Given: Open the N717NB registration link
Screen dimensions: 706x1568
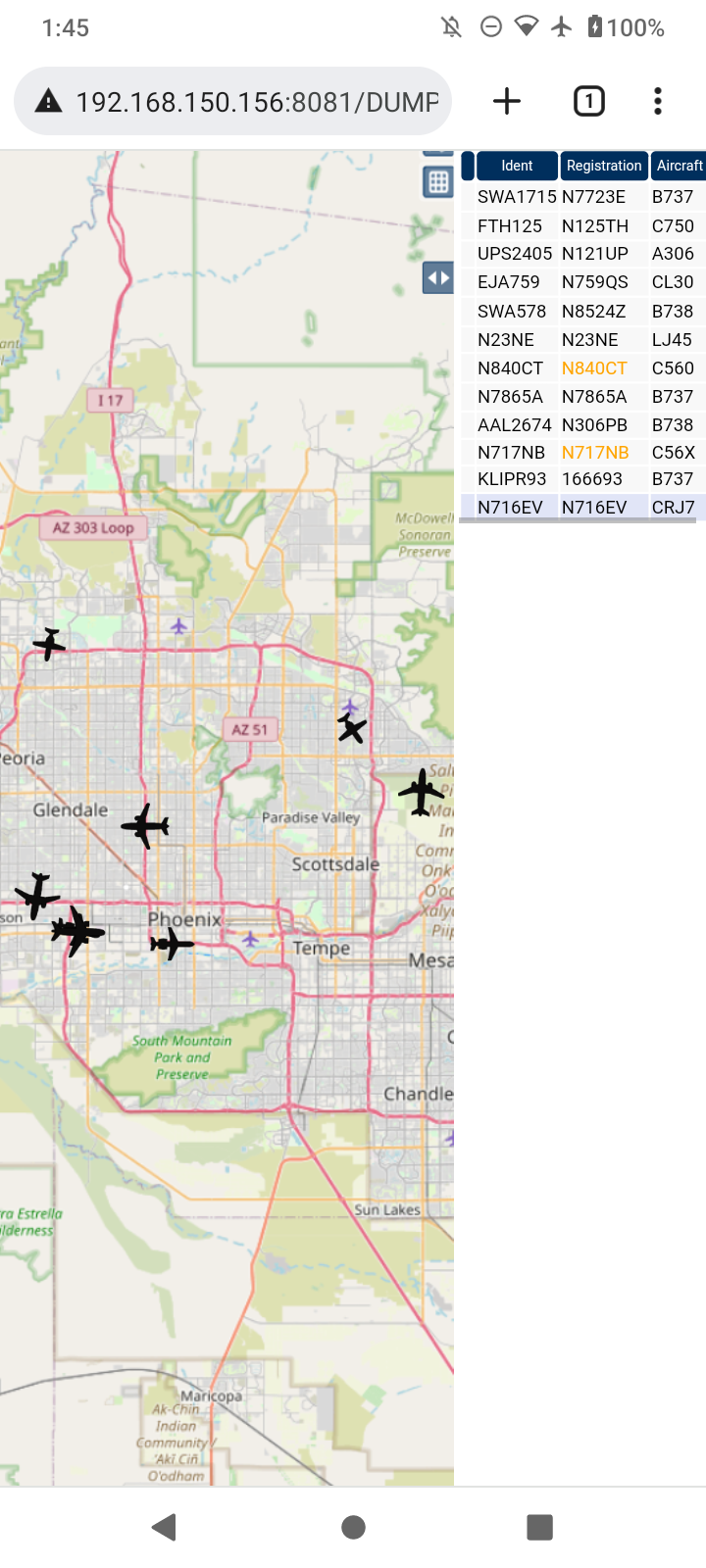Looking at the screenshot, I should (595, 453).
